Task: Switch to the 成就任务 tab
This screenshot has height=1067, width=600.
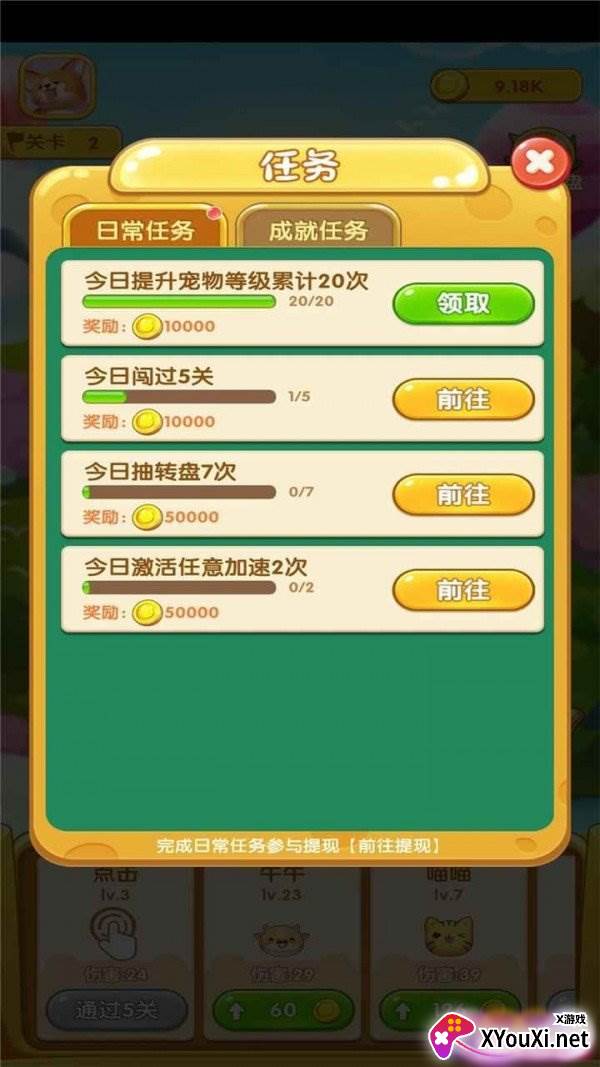Action: point(318,231)
